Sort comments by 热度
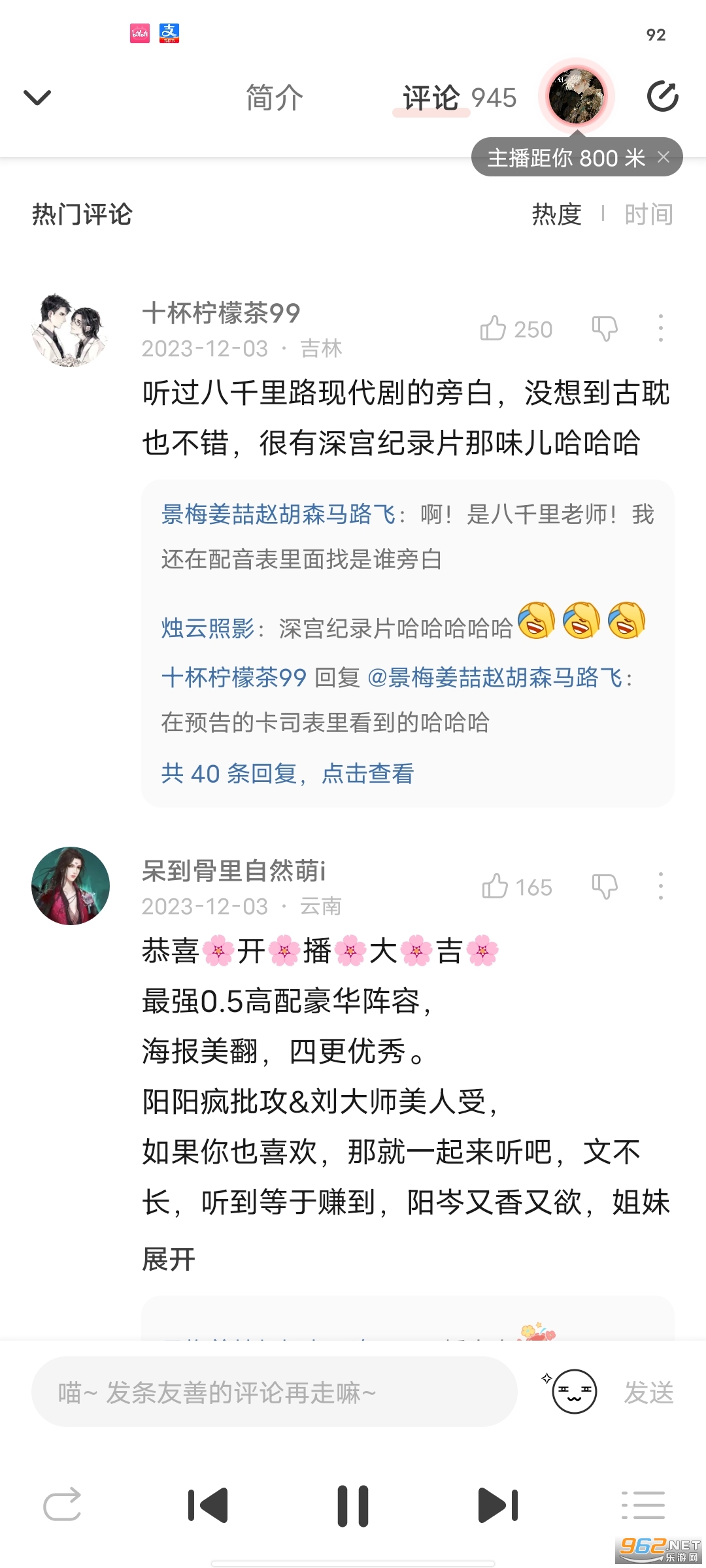The image size is (706, 1568). click(x=556, y=214)
